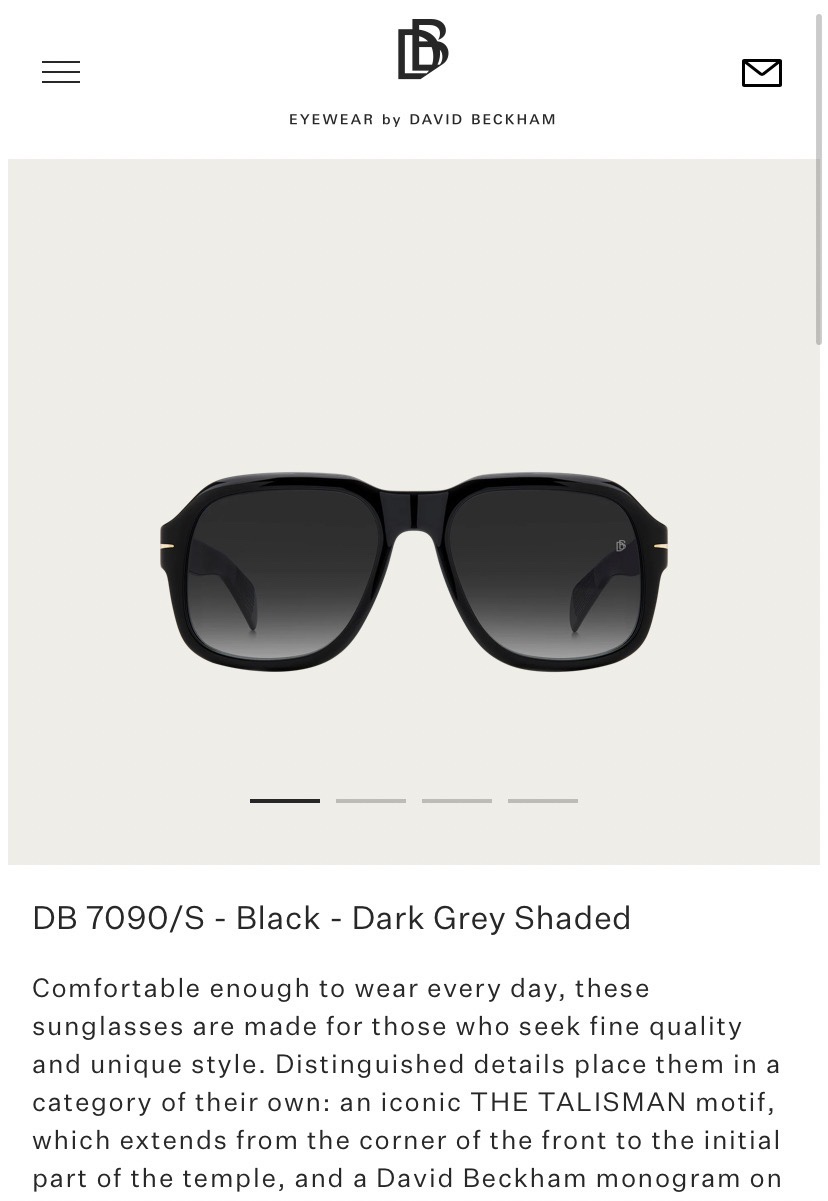Image resolution: width=828 pixels, height=1201 pixels.
Task: Show the second product image in carousel
Action: 371,800
